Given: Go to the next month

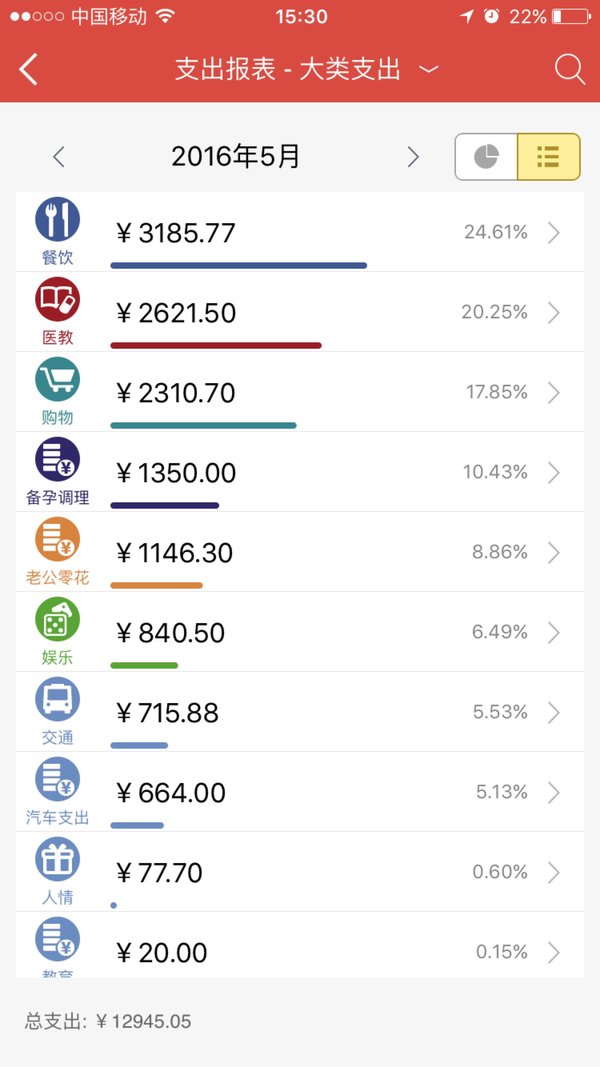Looking at the screenshot, I should click(413, 157).
